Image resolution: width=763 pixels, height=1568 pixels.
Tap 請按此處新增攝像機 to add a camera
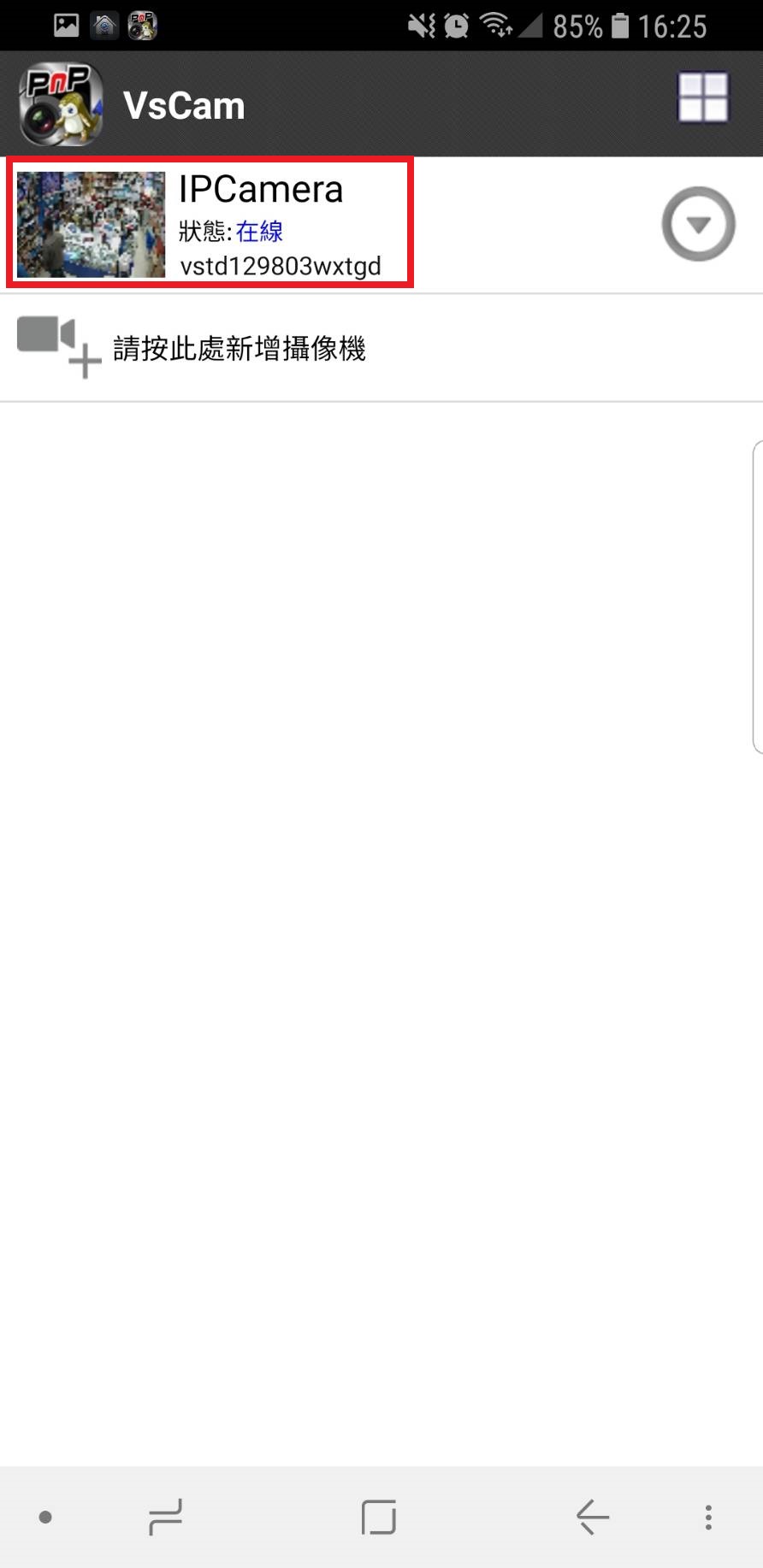pyautogui.click(x=381, y=348)
